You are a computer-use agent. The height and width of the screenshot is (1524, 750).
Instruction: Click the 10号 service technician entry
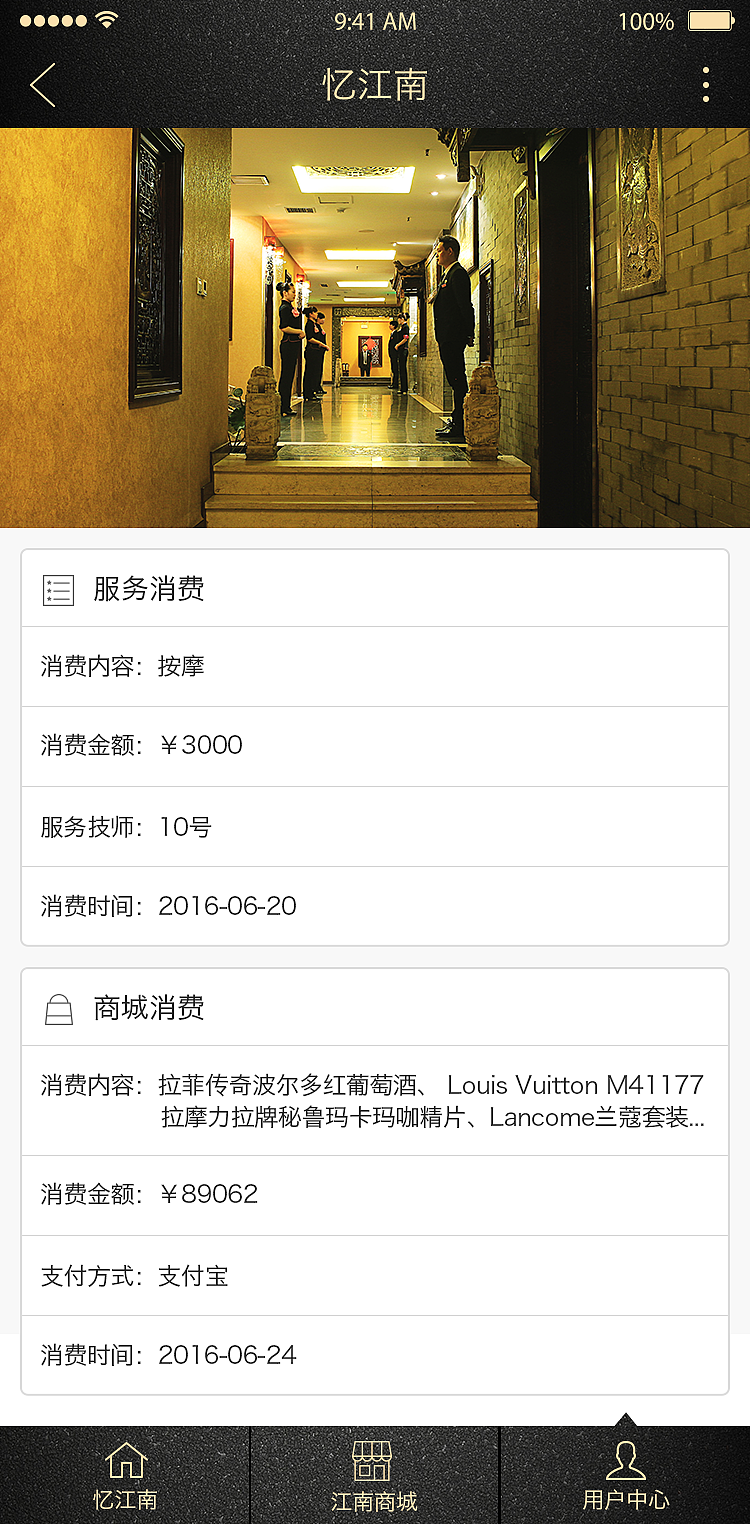point(185,826)
